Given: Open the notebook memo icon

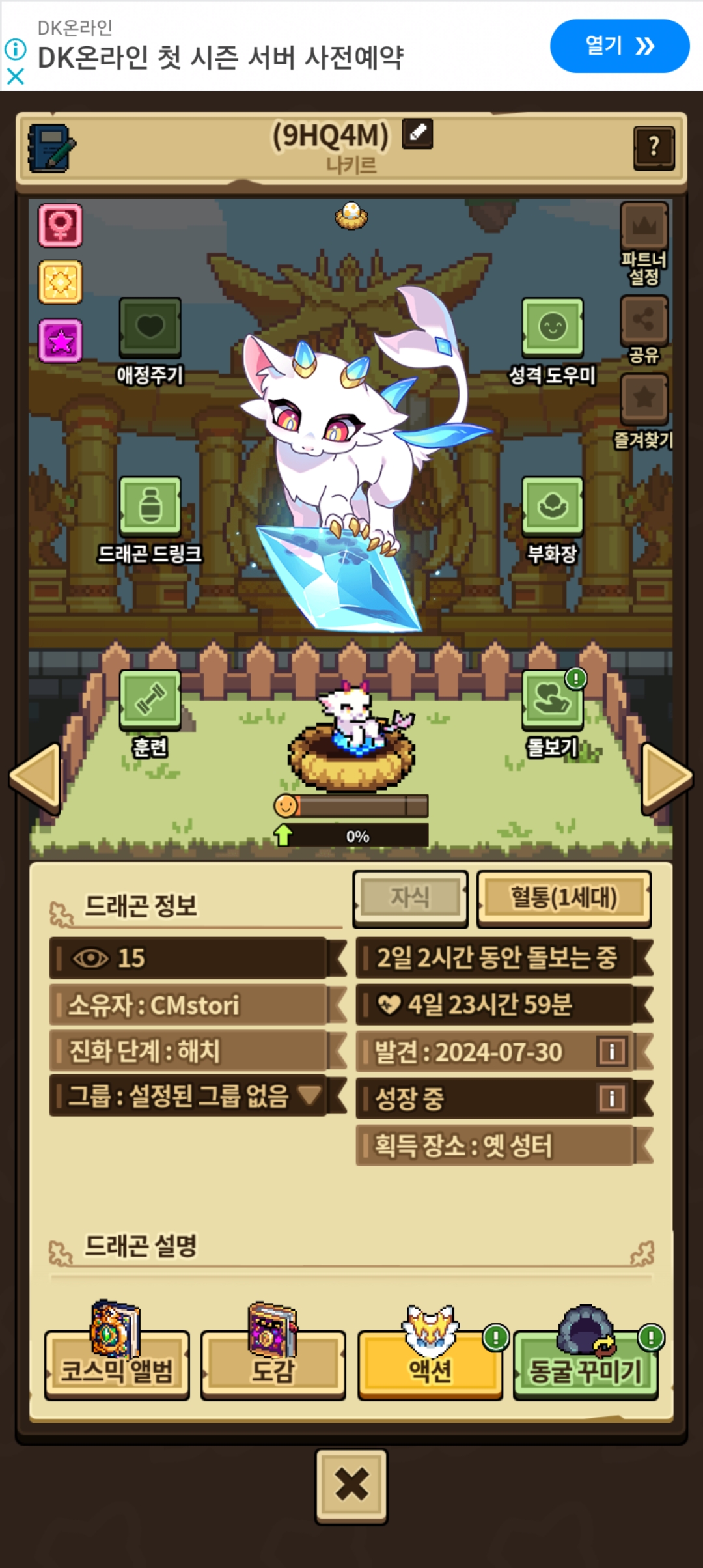Looking at the screenshot, I should pyautogui.click(x=52, y=148).
